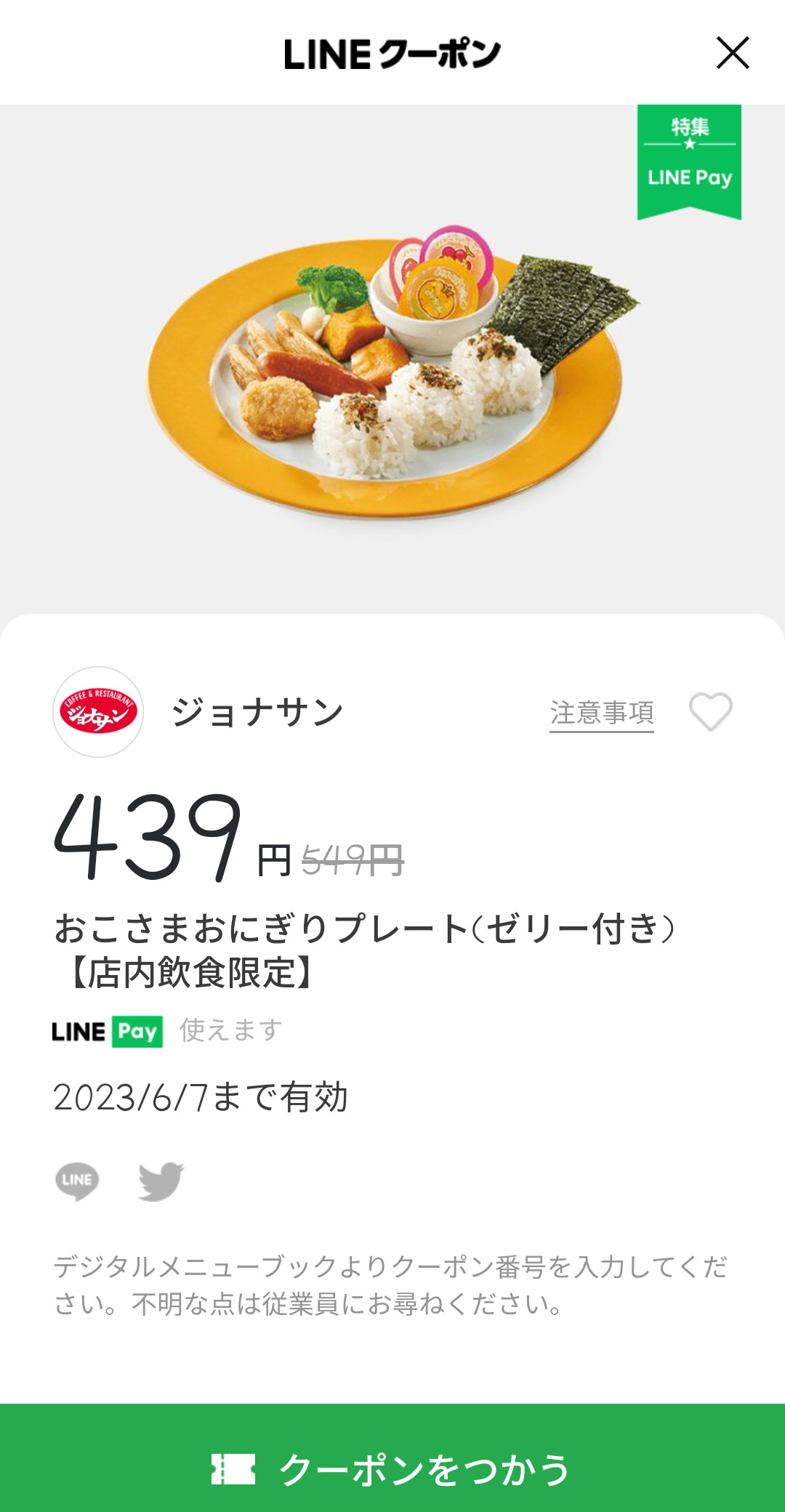Screen dimensions: 785x1512
Task: Share the coupon on Twitter
Action: (161, 1181)
